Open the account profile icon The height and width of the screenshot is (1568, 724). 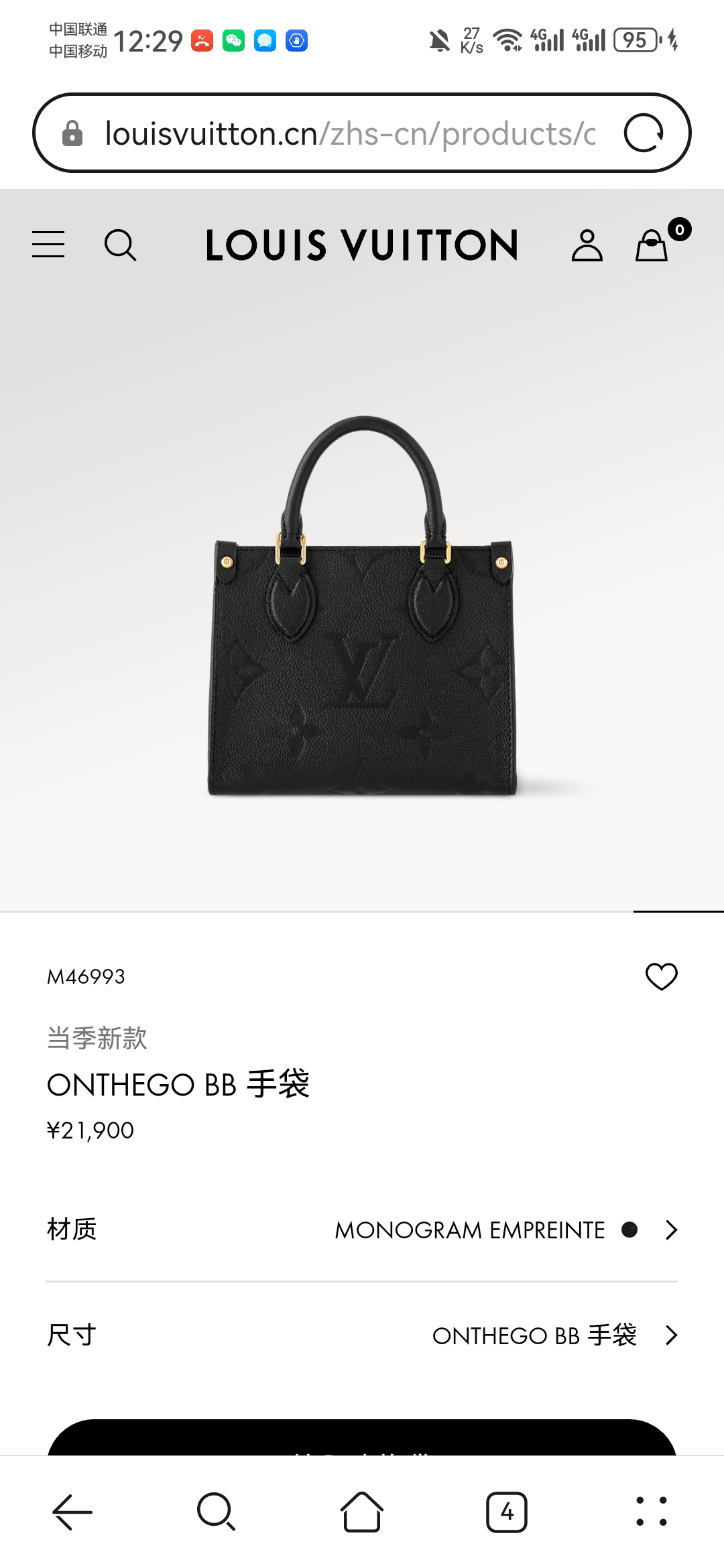587,245
